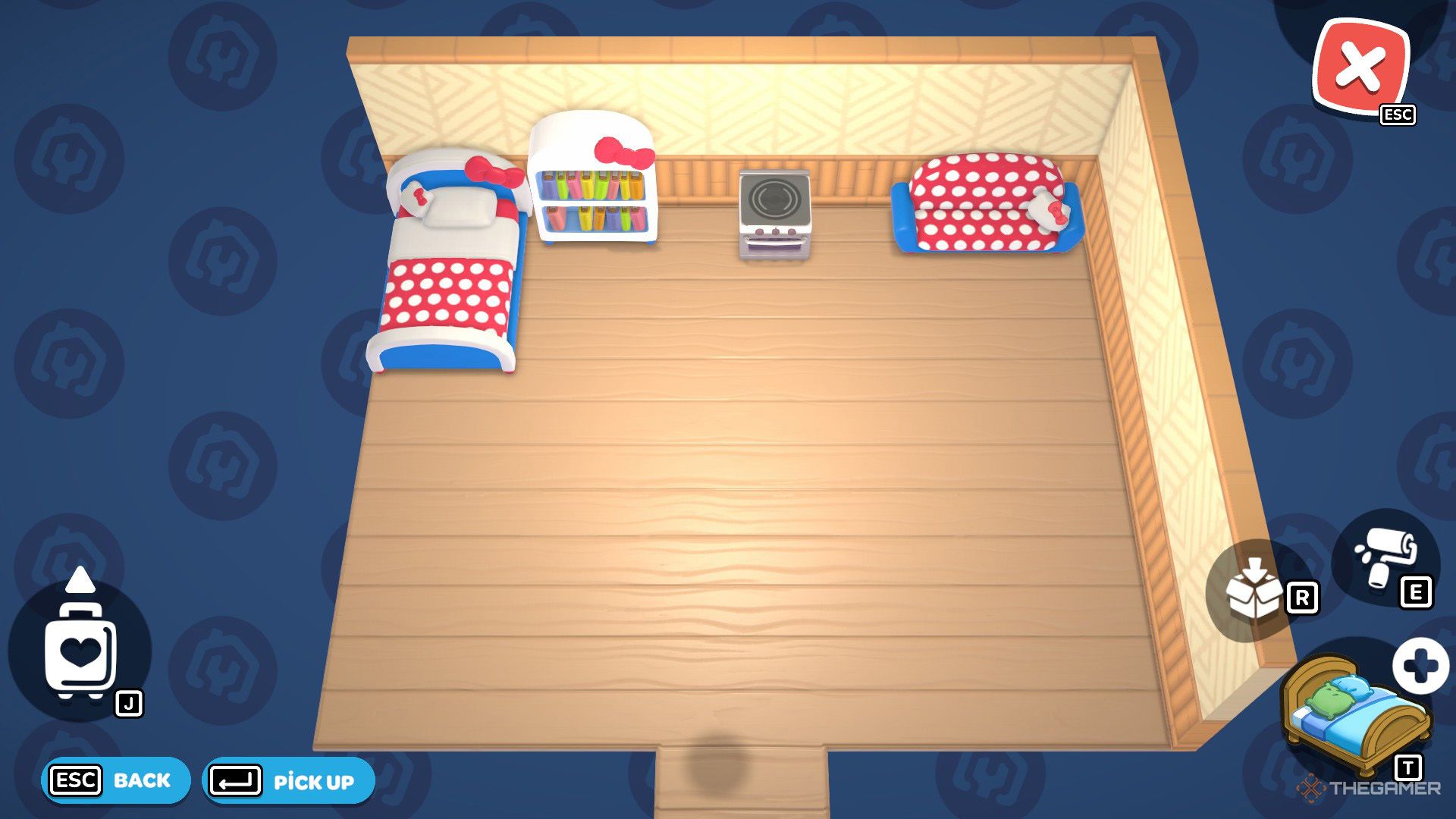Open the paint roller wall options
The width and height of the screenshot is (1456, 819).
tap(1385, 557)
